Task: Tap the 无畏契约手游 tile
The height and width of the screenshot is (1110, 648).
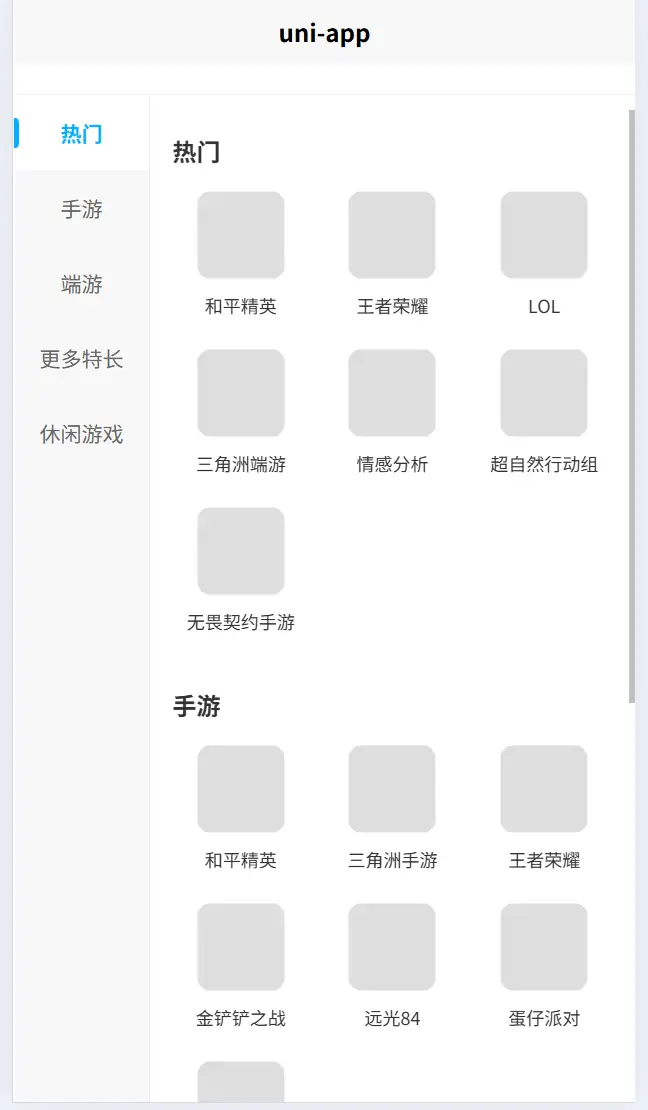Action: tap(241, 570)
